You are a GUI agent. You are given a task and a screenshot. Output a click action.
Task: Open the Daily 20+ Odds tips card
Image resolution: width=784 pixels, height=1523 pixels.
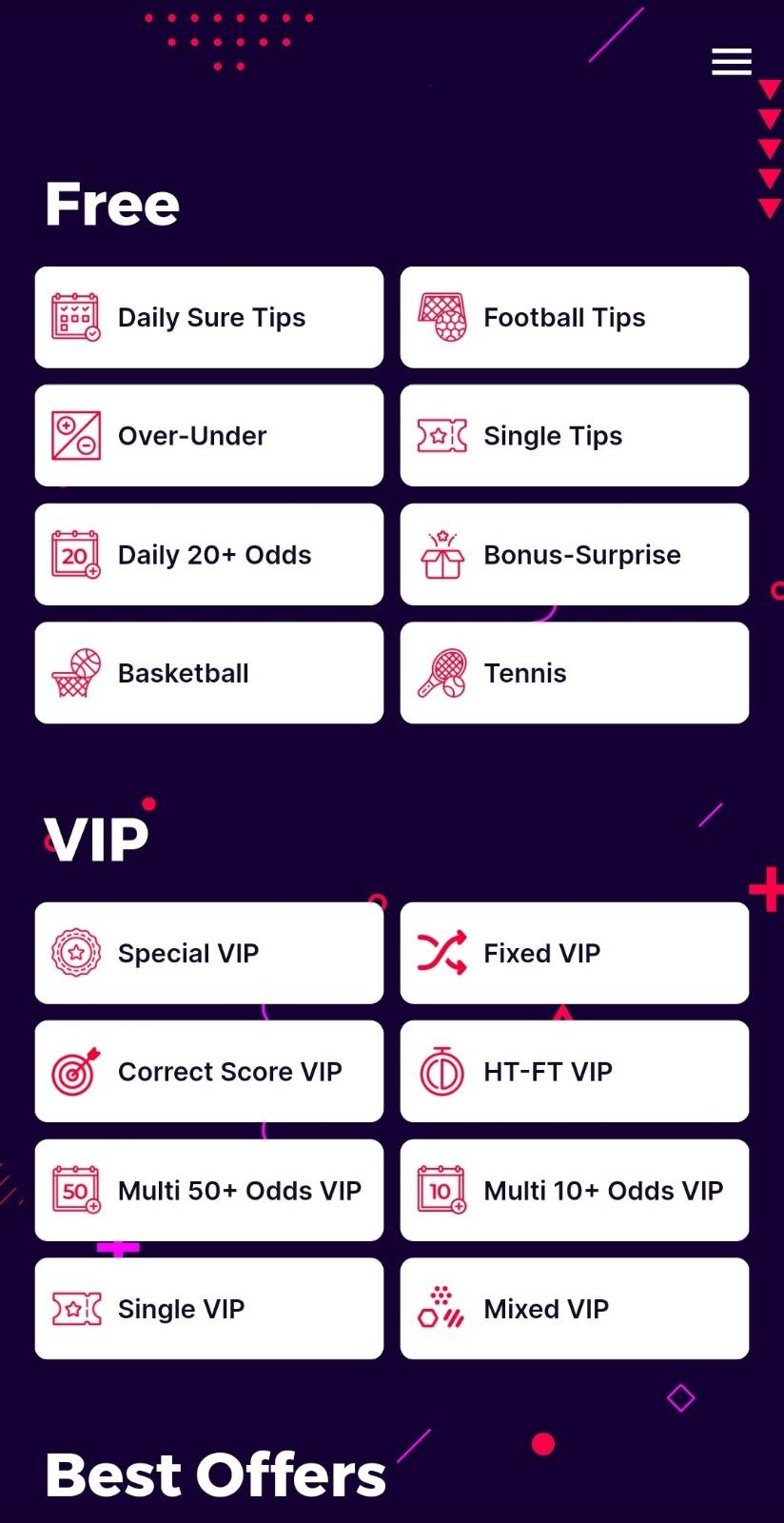[208, 554]
